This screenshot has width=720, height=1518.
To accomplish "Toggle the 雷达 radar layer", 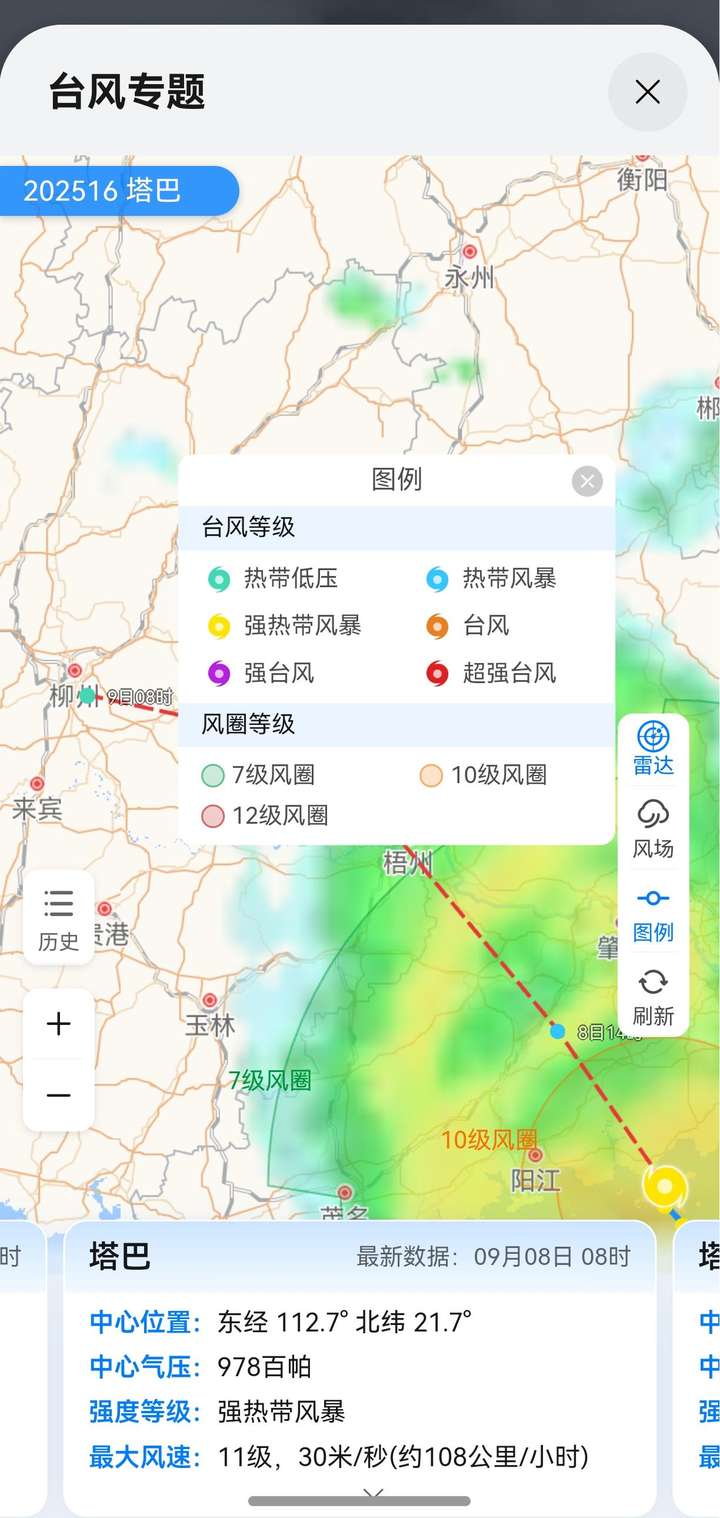I will tap(653, 750).
